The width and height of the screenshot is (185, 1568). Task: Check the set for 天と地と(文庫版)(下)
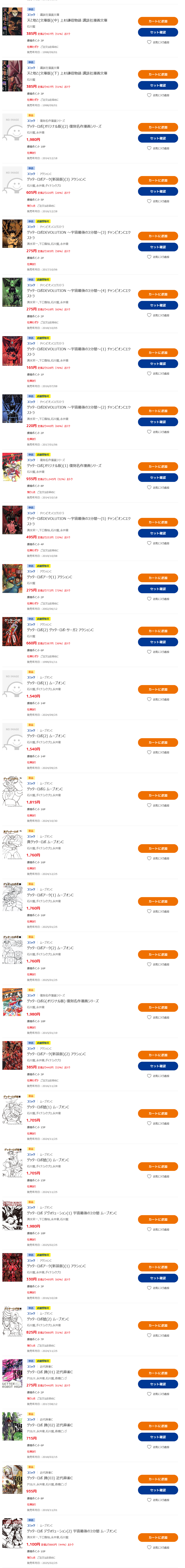click(x=158, y=85)
